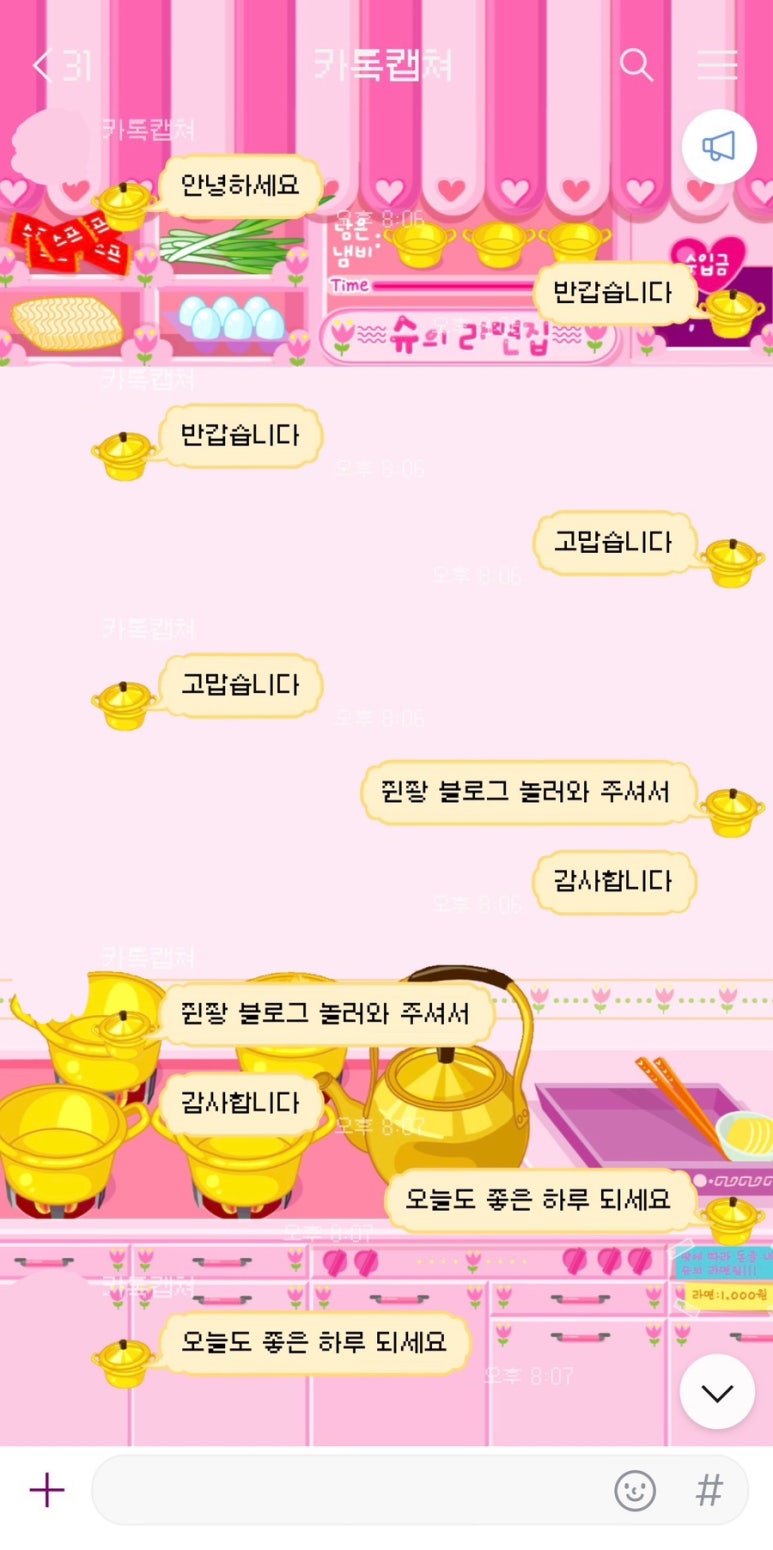Open the emoticon picker
The height and width of the screenshot is (1550, 773).
click(635, 1490)
